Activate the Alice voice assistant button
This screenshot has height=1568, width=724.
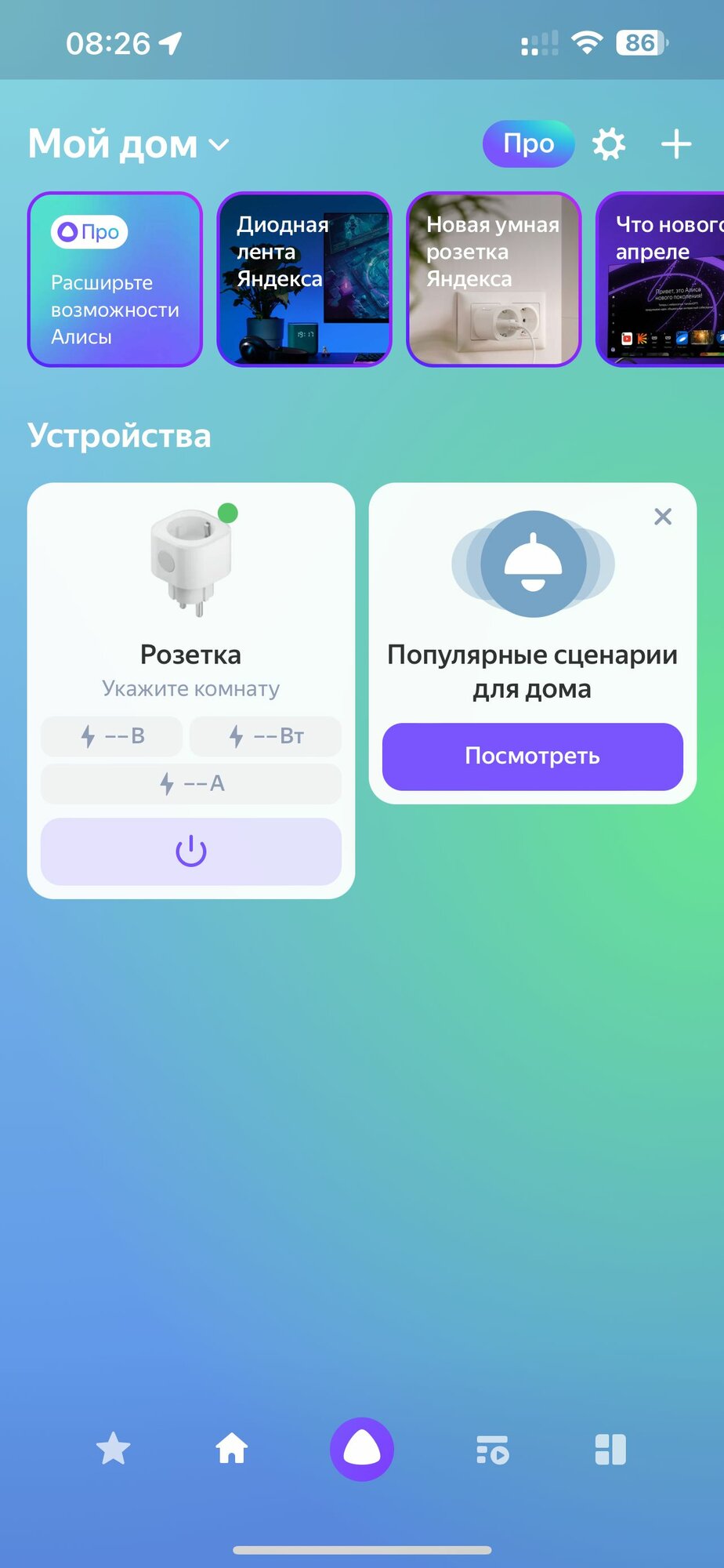pyautogui.click(x=362, y=1449)
